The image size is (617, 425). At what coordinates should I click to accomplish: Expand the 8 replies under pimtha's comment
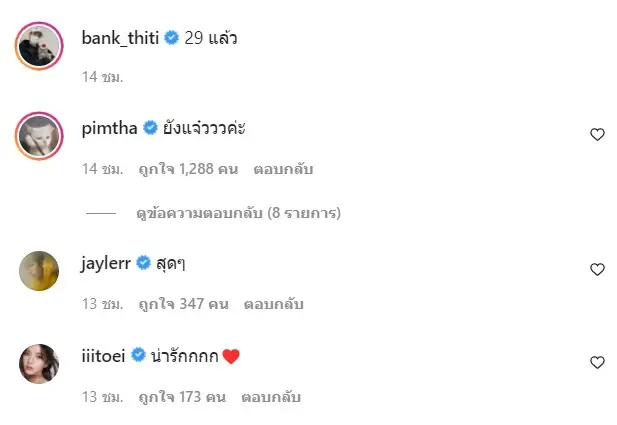tap(239, 213)
